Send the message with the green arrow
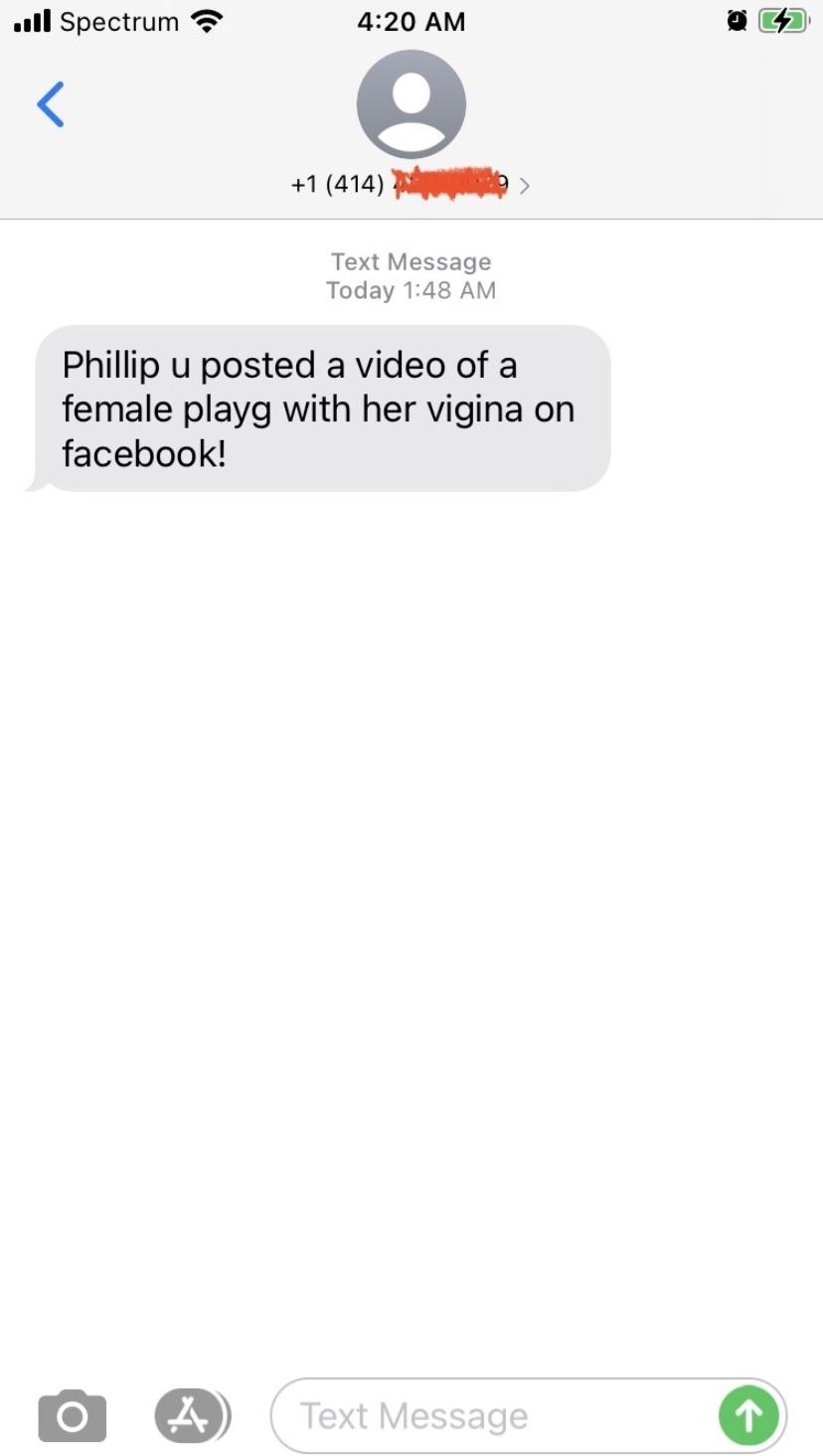823x1456 pixels. 748,1415
